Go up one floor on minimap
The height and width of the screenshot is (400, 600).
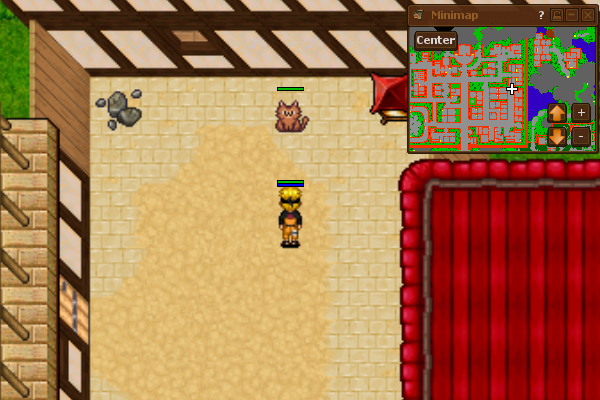[x=557, y=112]
